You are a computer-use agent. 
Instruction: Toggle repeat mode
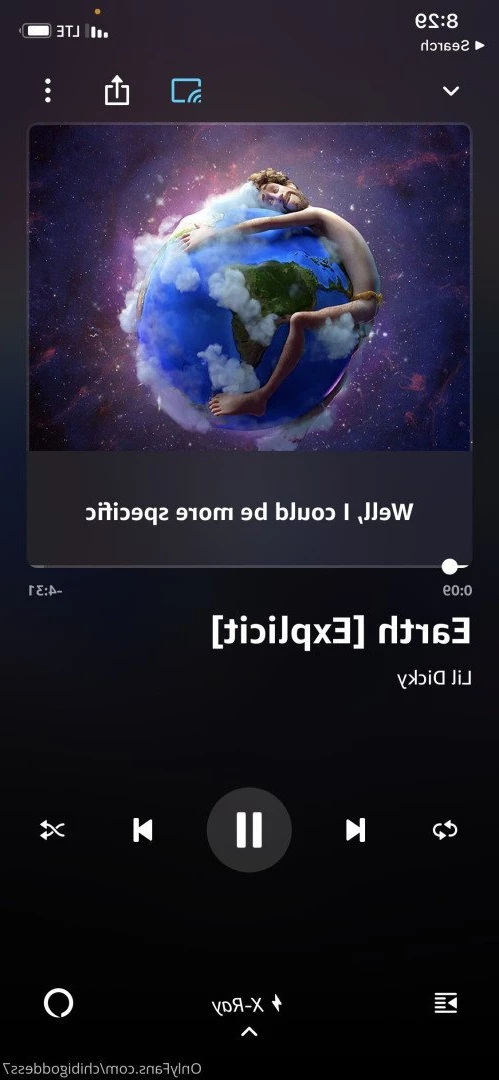click(x=445, y=830)
